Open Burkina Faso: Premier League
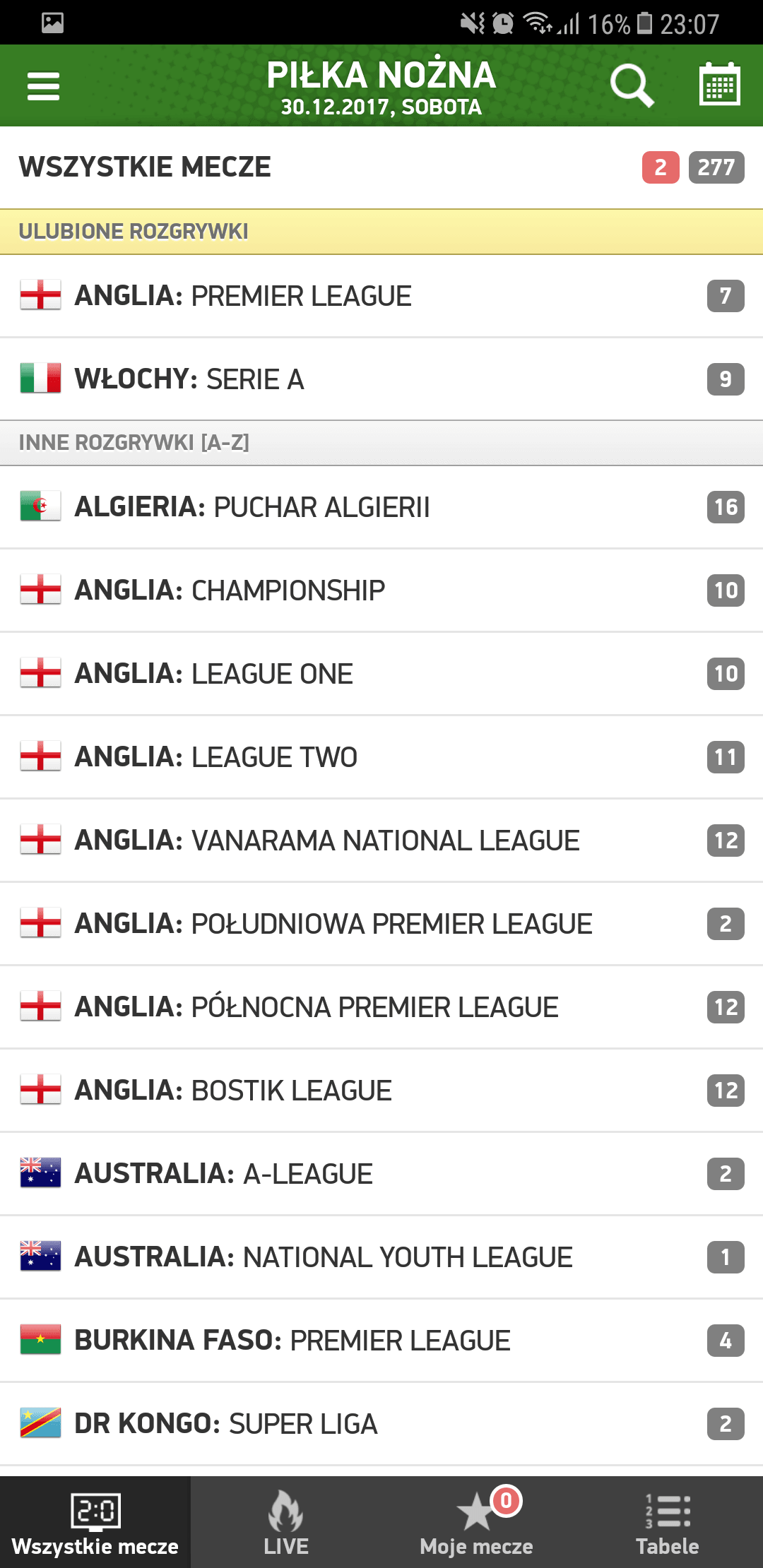 coord(381,1341)
